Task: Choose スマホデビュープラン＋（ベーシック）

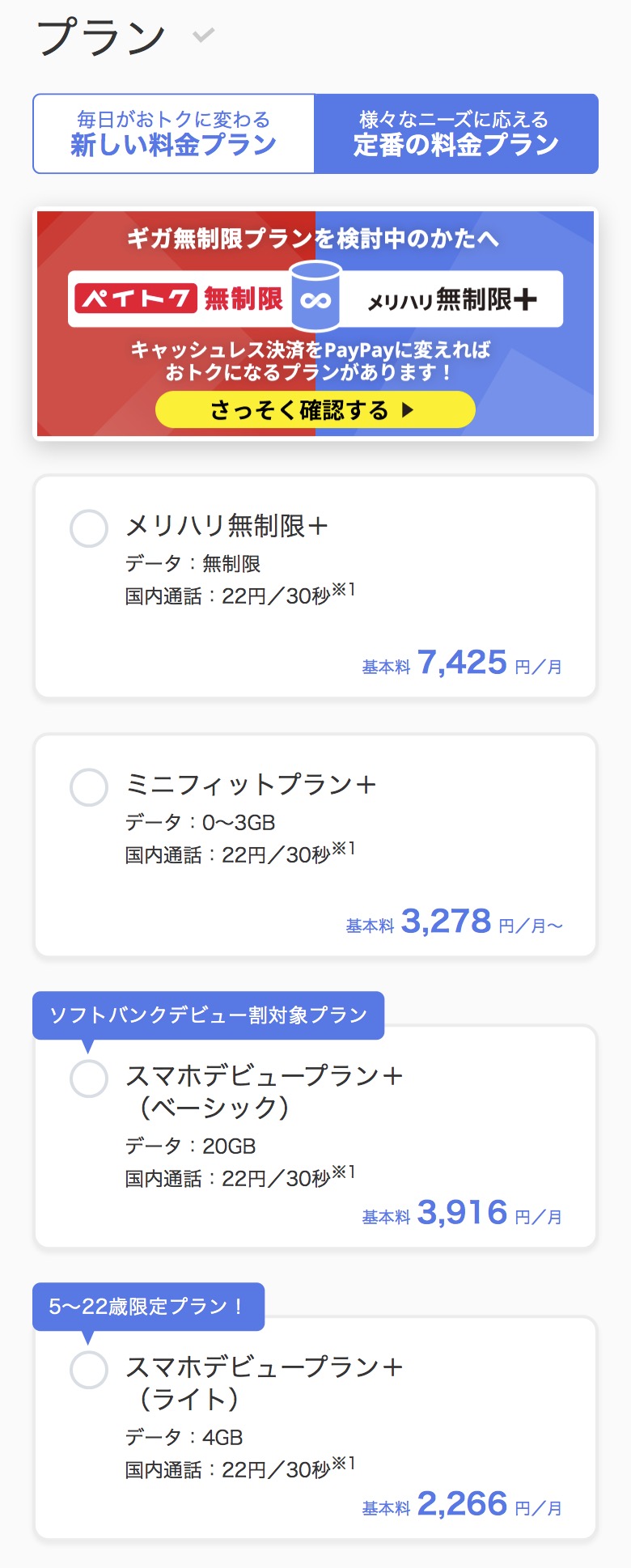Action: tap(89, 1079)
